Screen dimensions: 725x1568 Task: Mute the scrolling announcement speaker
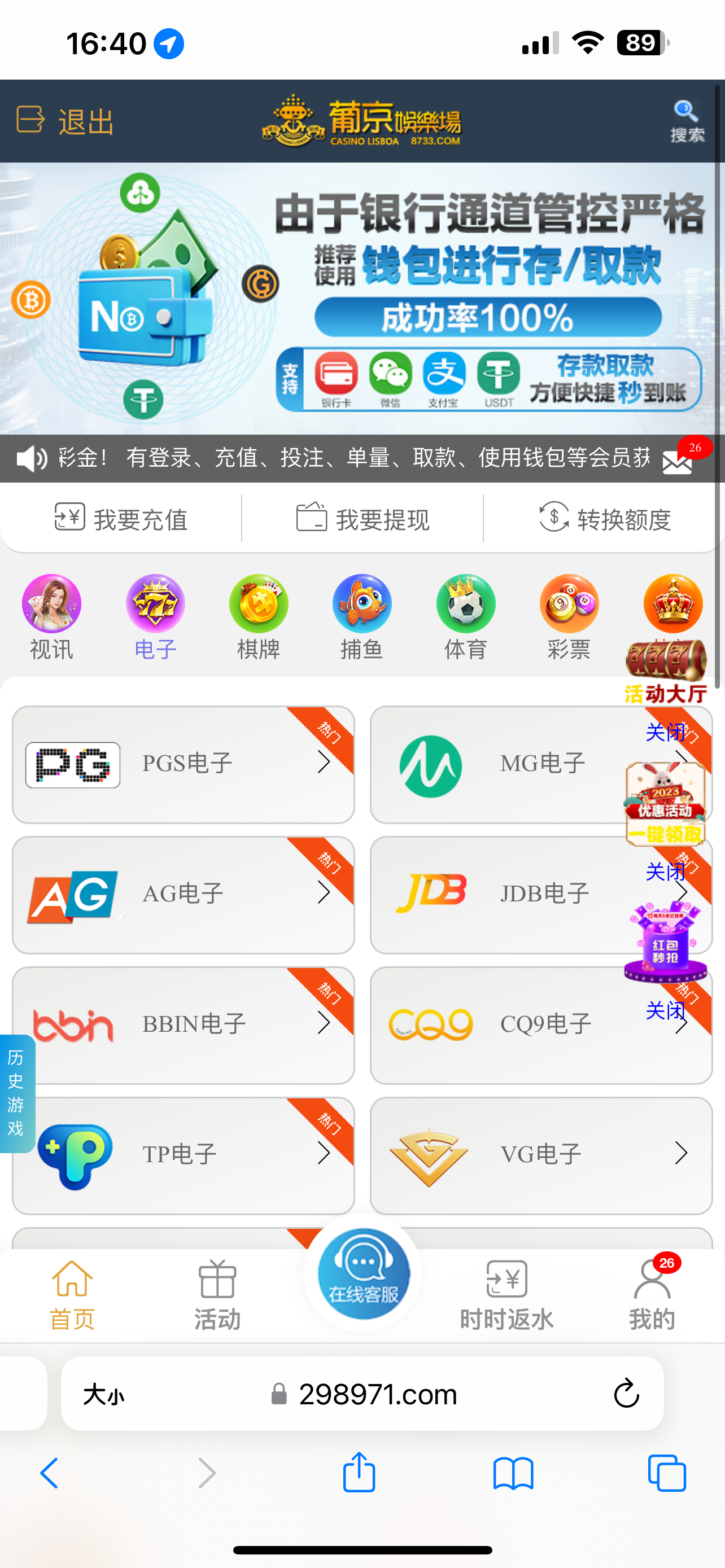[x=30, y=459]
